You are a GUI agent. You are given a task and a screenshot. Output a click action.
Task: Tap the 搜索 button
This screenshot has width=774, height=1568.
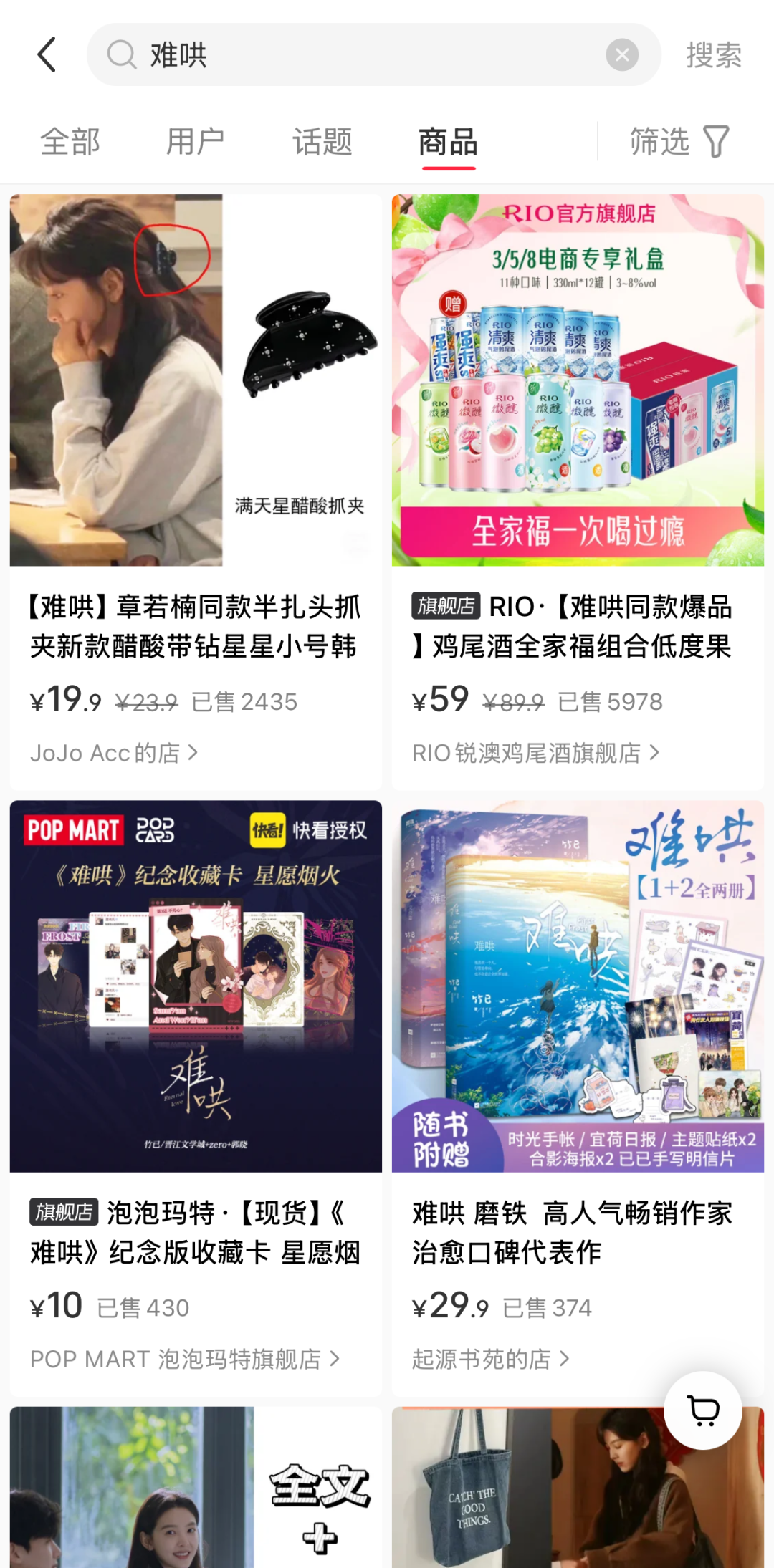(x=713, y=55)
